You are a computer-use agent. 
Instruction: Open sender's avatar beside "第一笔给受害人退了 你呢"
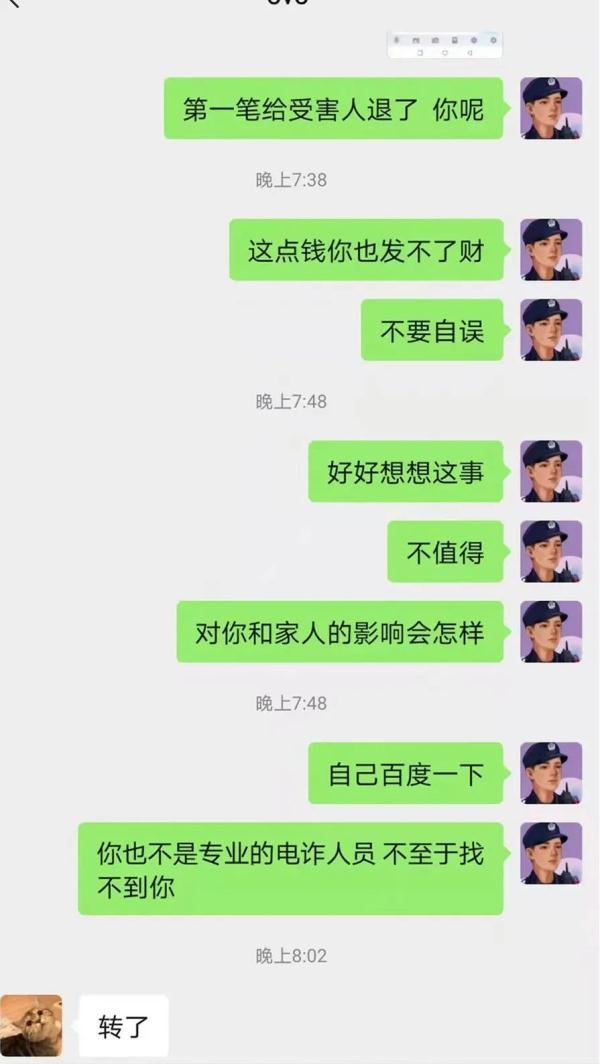551,108
